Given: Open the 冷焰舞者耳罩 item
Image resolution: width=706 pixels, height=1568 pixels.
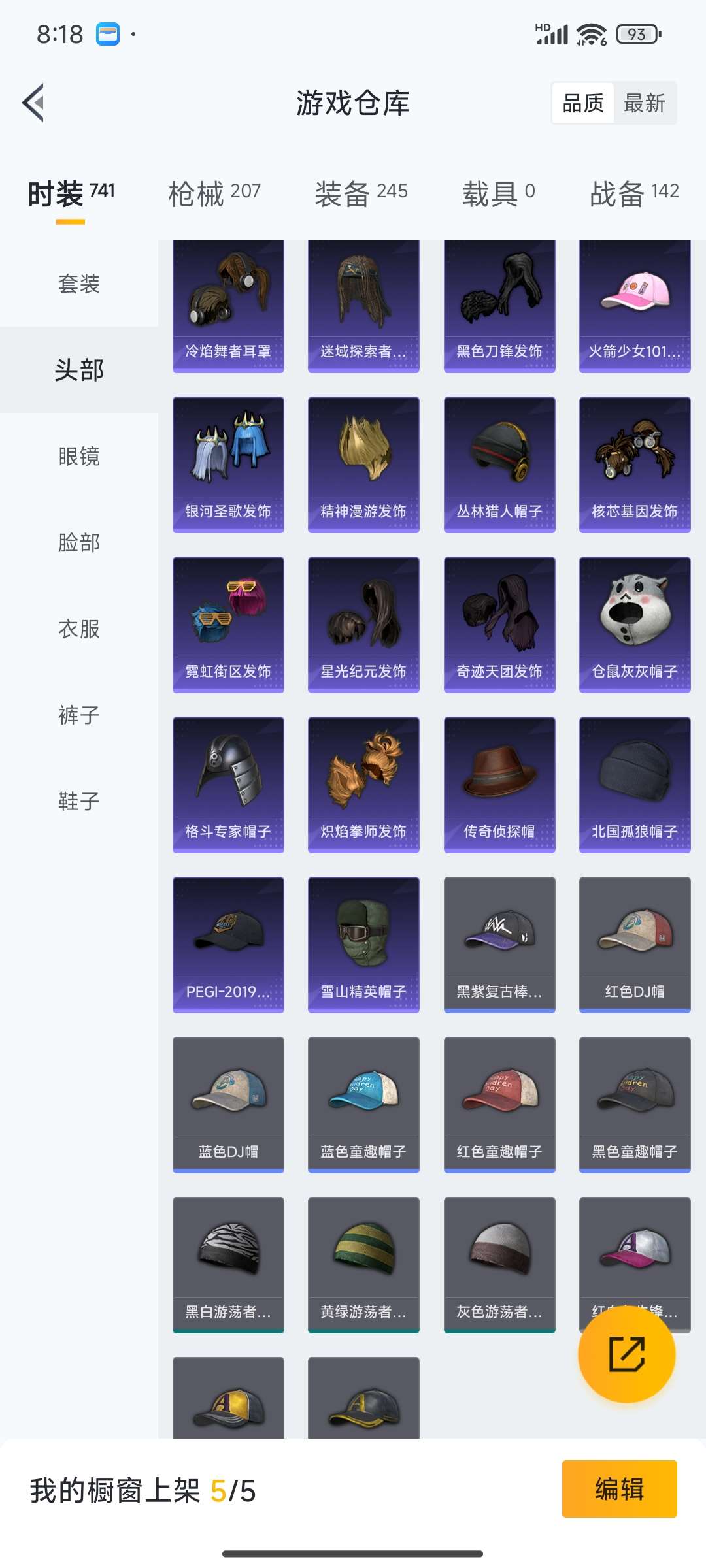Looking at the screenshot, I should pos(228,305).
